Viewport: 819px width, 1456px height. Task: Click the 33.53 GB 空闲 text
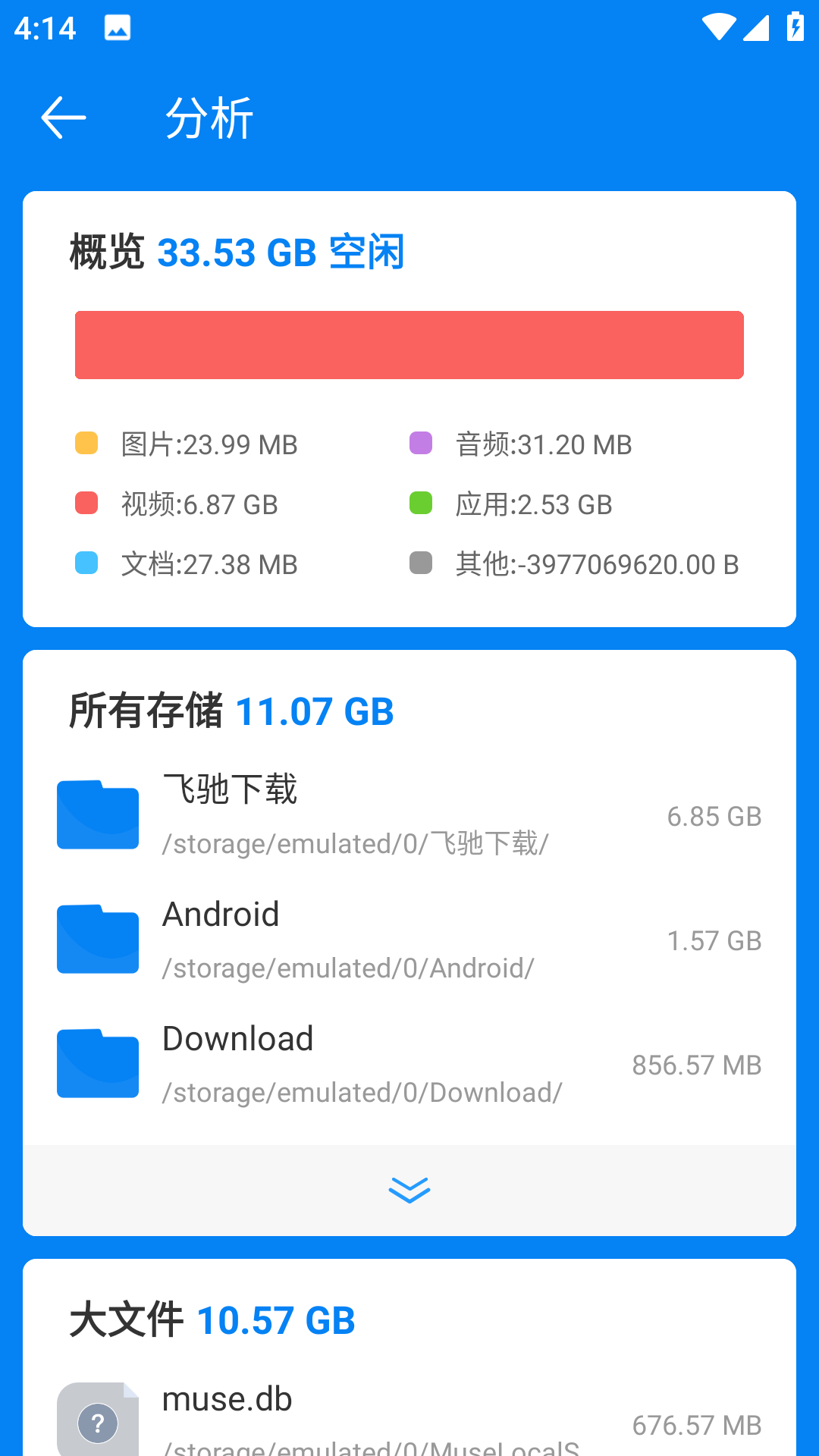coord(281,252)
